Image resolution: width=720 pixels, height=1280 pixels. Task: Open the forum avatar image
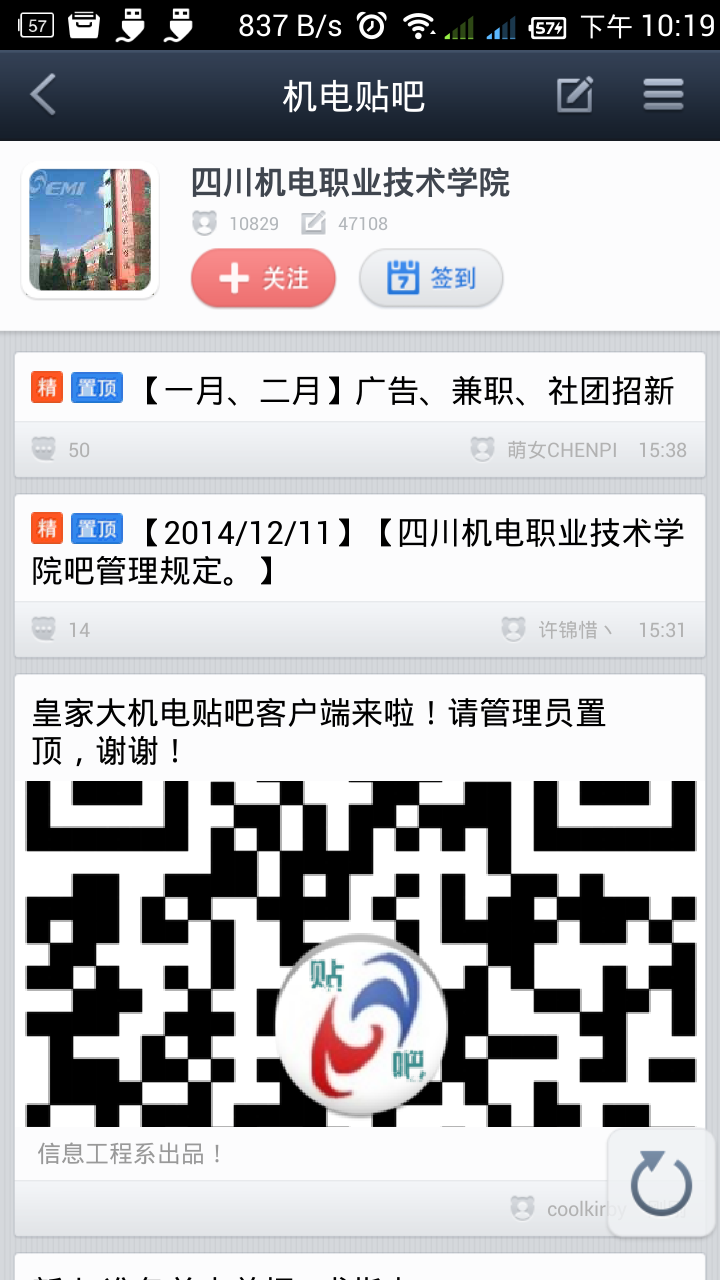point(90,230)
